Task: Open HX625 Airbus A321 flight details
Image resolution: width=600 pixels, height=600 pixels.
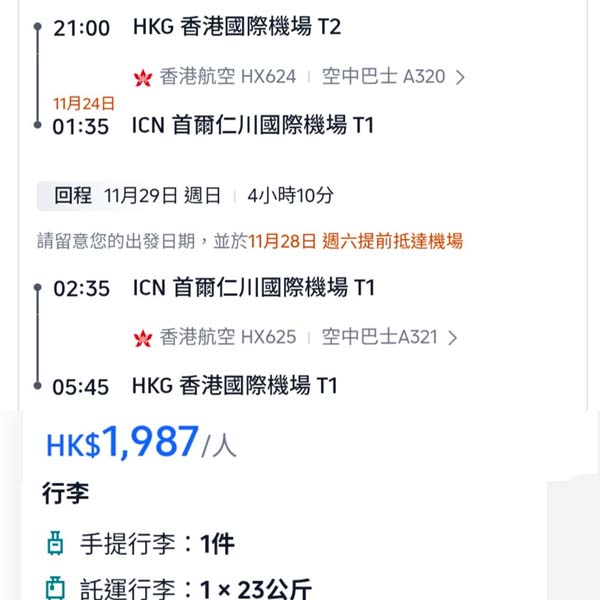Action: pyautogui.click(x=295, y=338)
